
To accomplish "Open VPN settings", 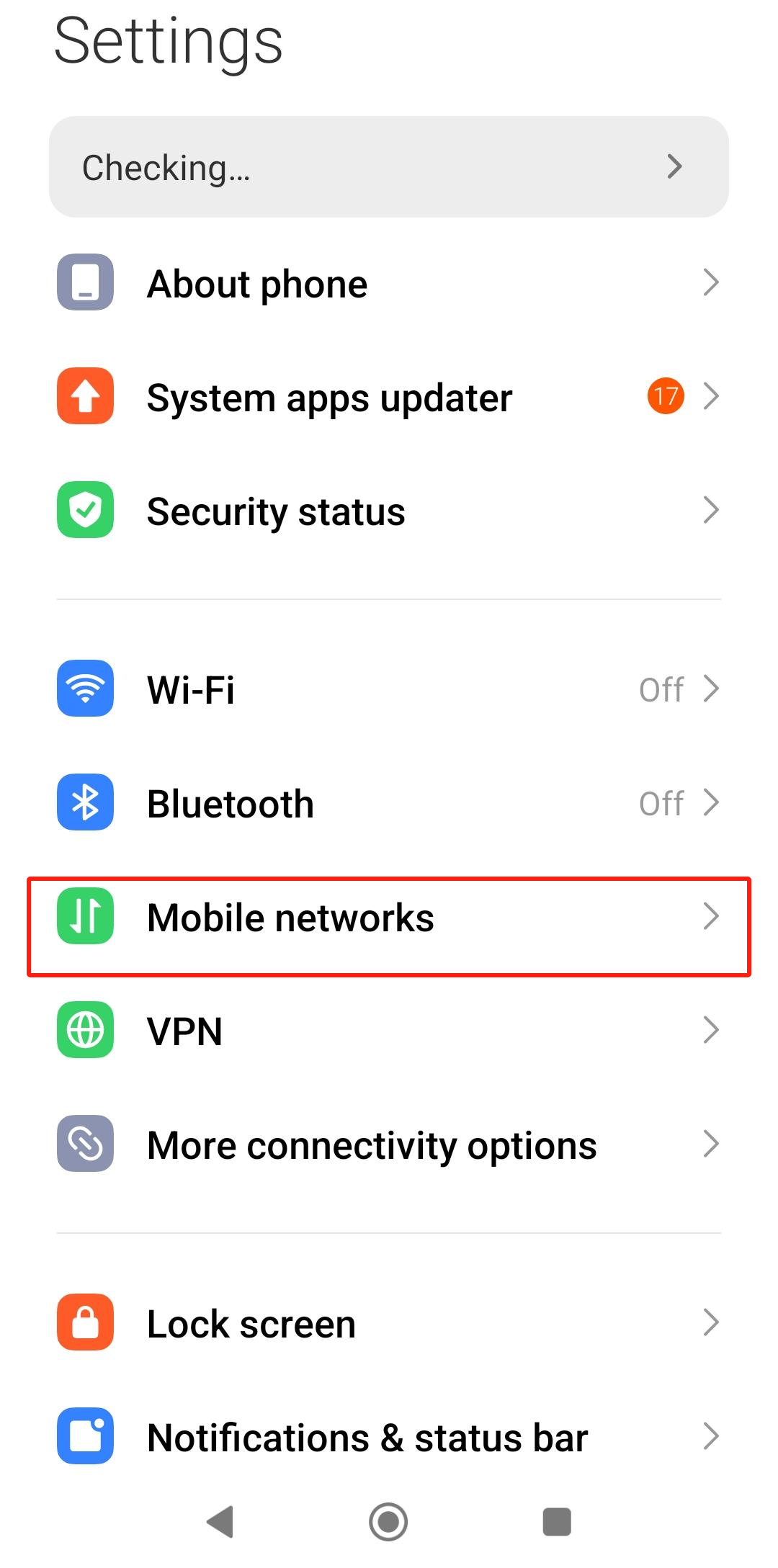I will point(389,1031).
